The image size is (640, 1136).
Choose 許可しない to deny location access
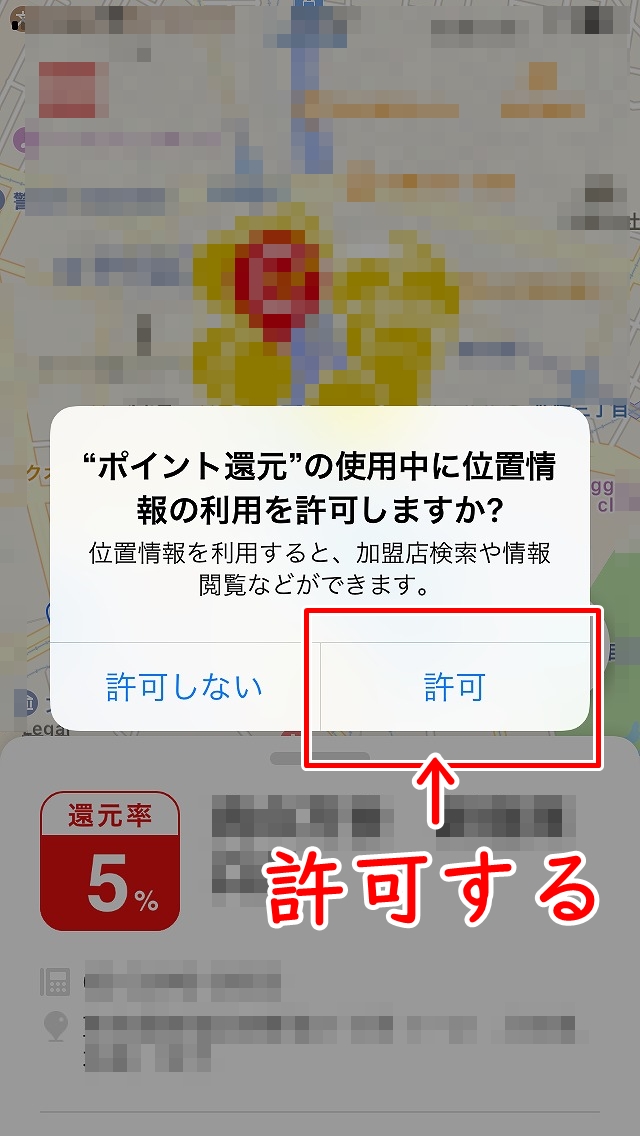tap(185, 686)
